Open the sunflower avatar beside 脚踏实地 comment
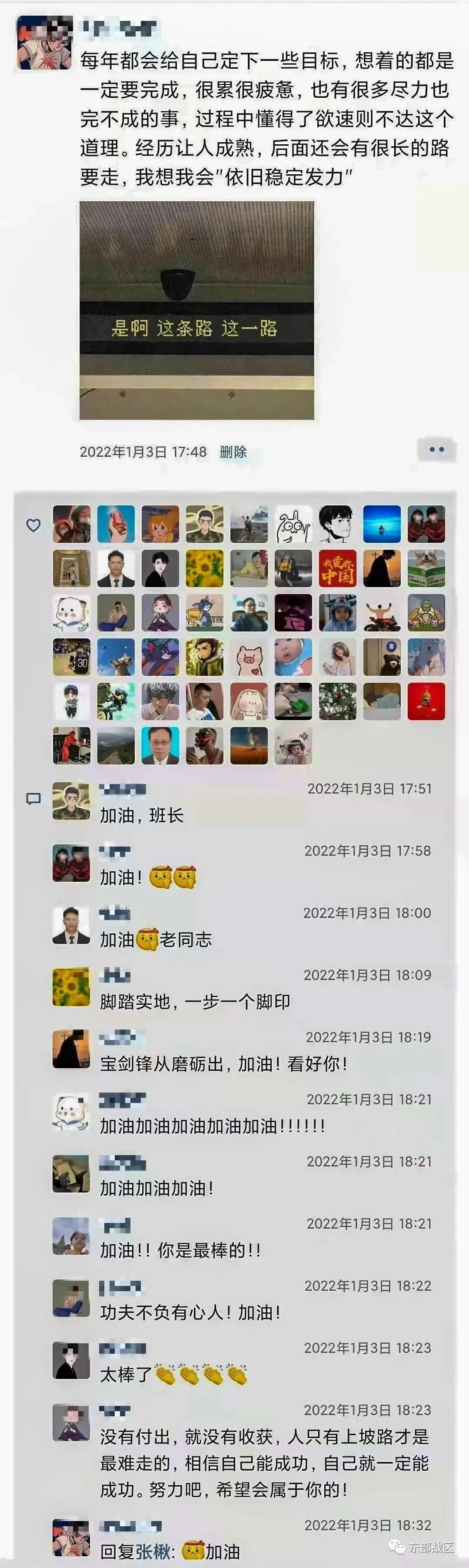Image resolution: width=469 pixels, height=1568 pixels. pos(71,987)
